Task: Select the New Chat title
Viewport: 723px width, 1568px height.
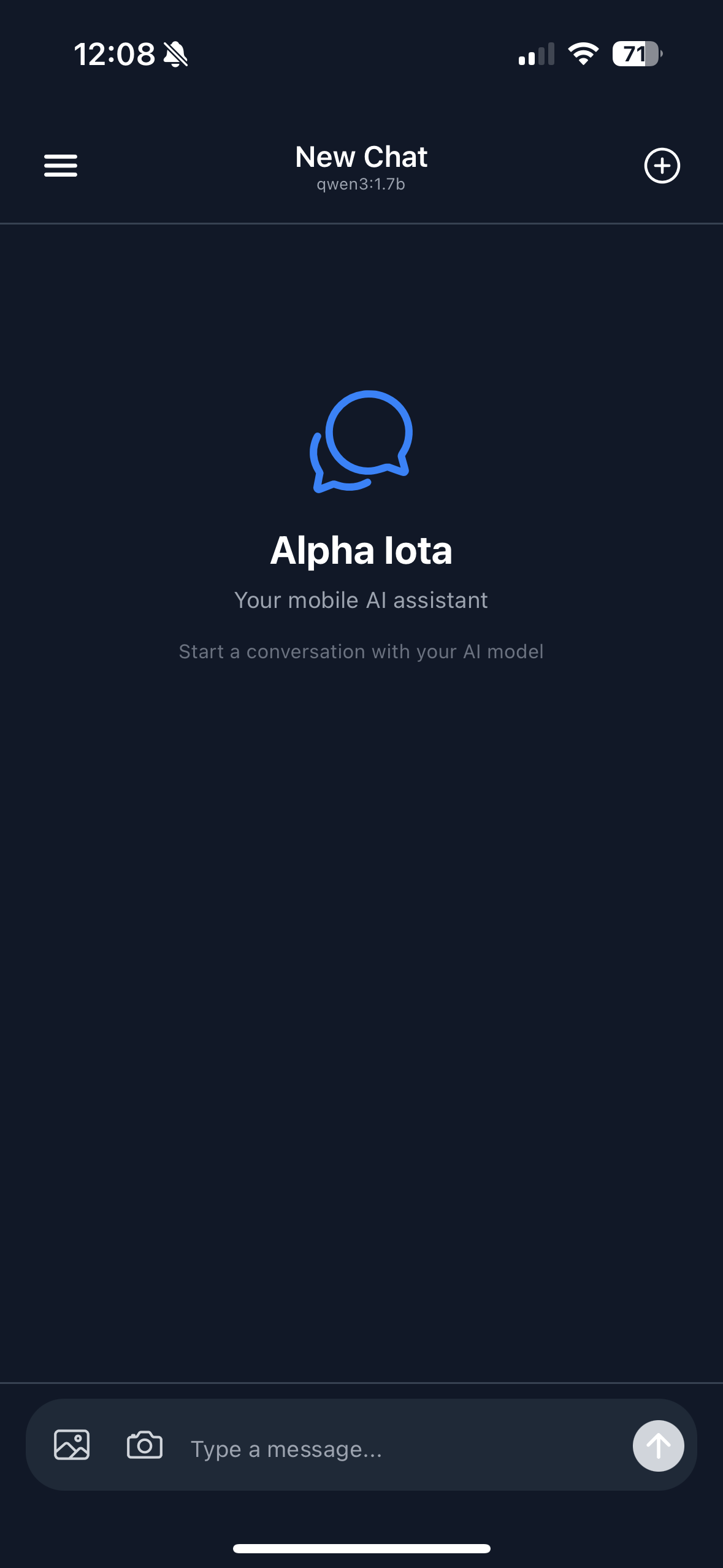Action: pyautogui.click(x=361, y=157)
